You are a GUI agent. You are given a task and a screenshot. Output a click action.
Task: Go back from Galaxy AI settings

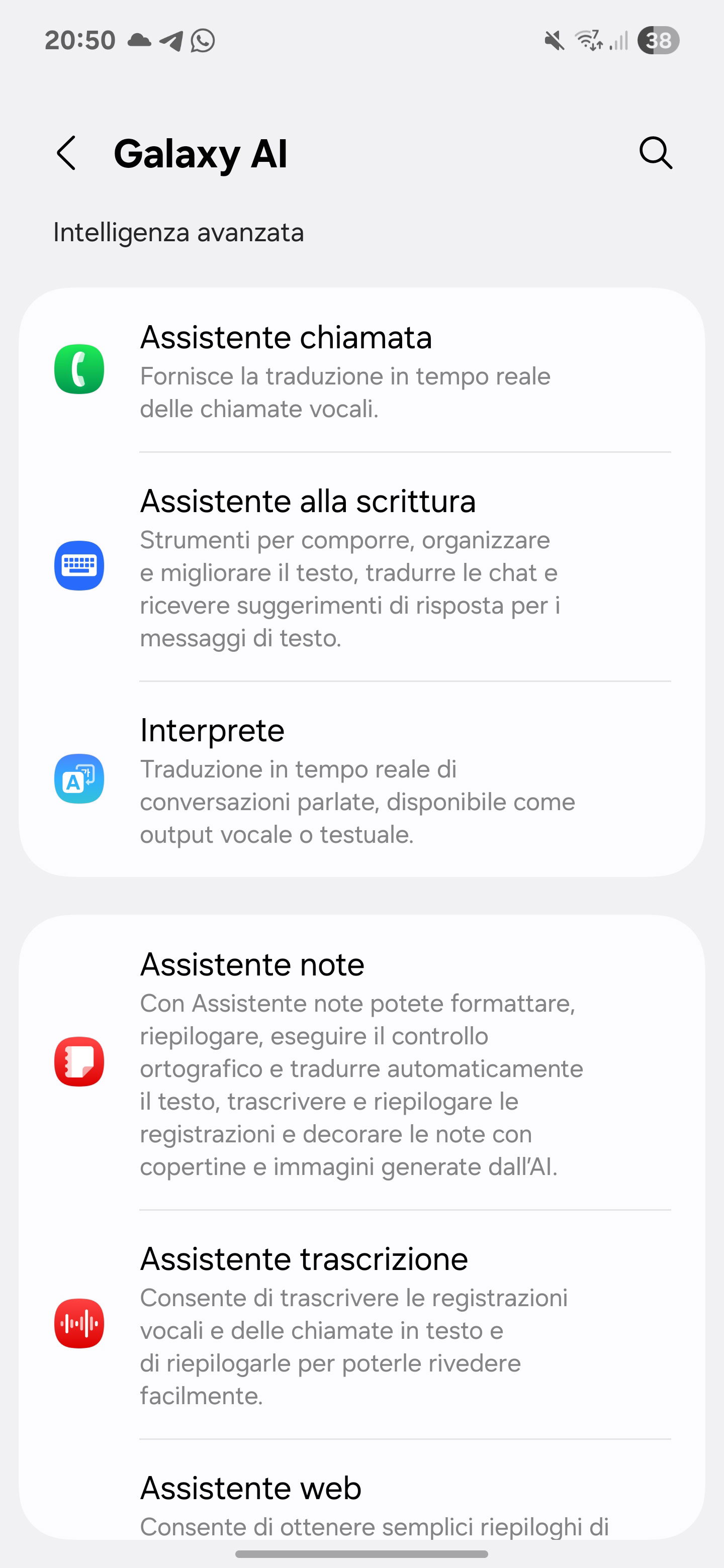[x=66, y=153]
